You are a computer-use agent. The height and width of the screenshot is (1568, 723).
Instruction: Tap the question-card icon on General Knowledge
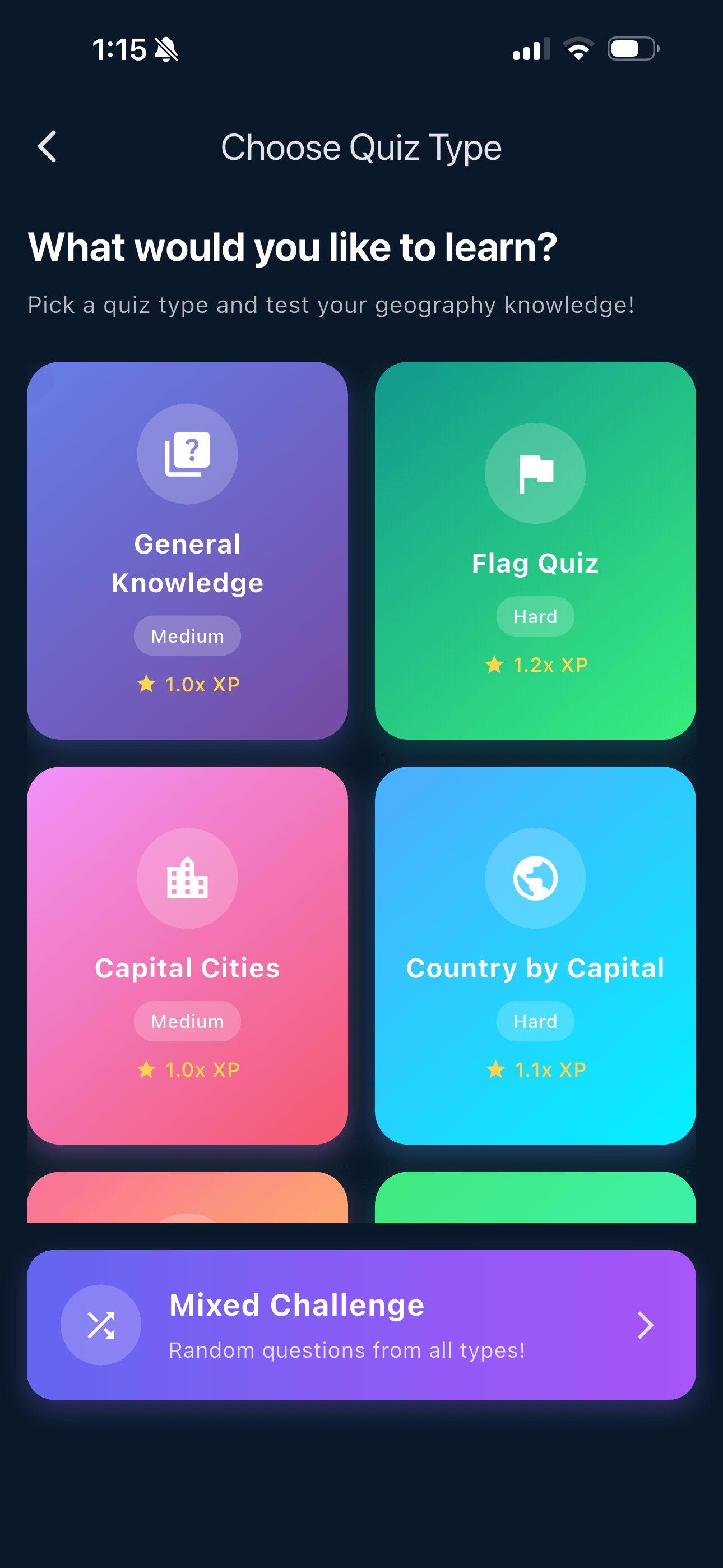coord(187,454)
